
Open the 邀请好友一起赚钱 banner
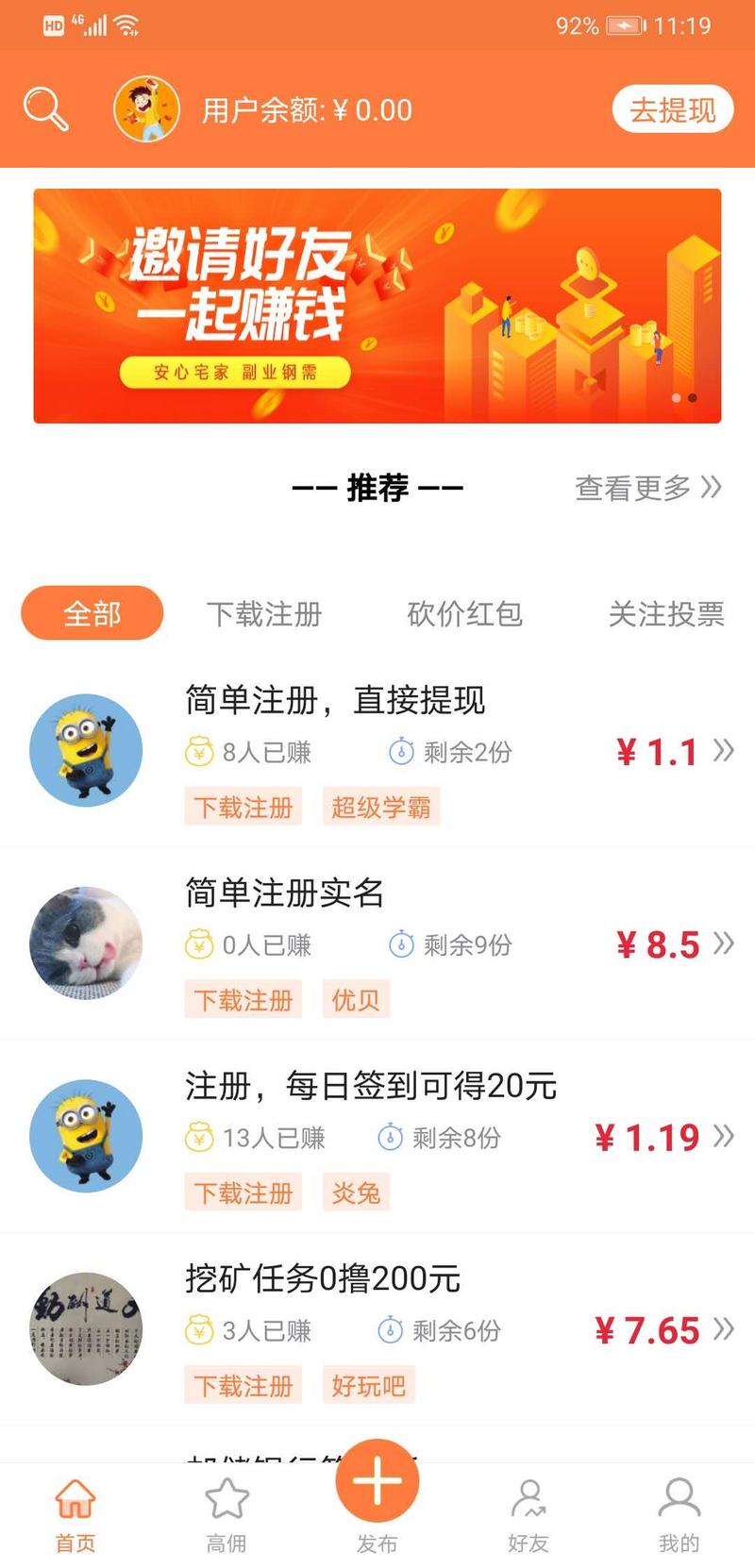point(377,306)
